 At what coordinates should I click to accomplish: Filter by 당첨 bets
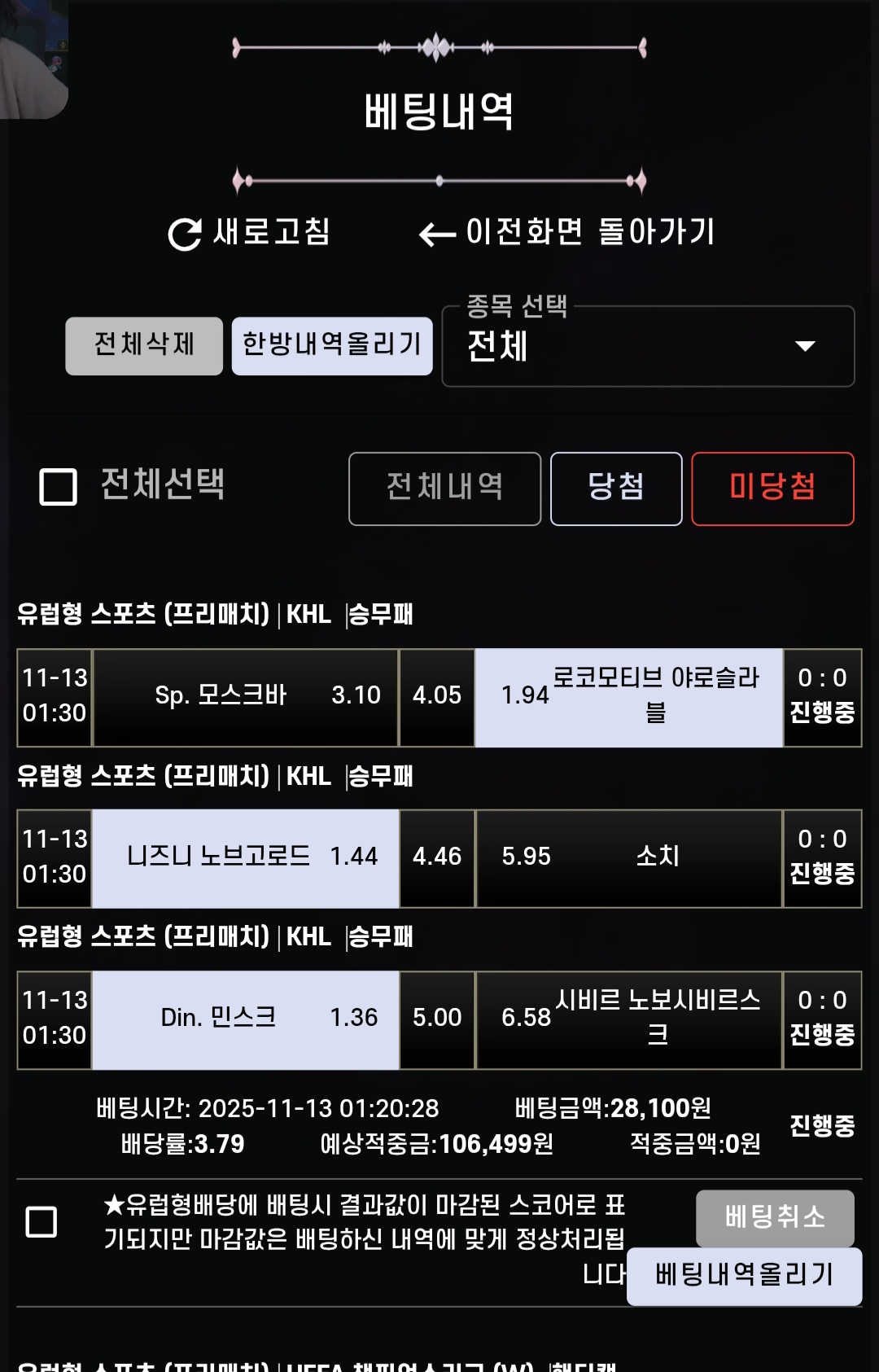click(x=616, y=489)
